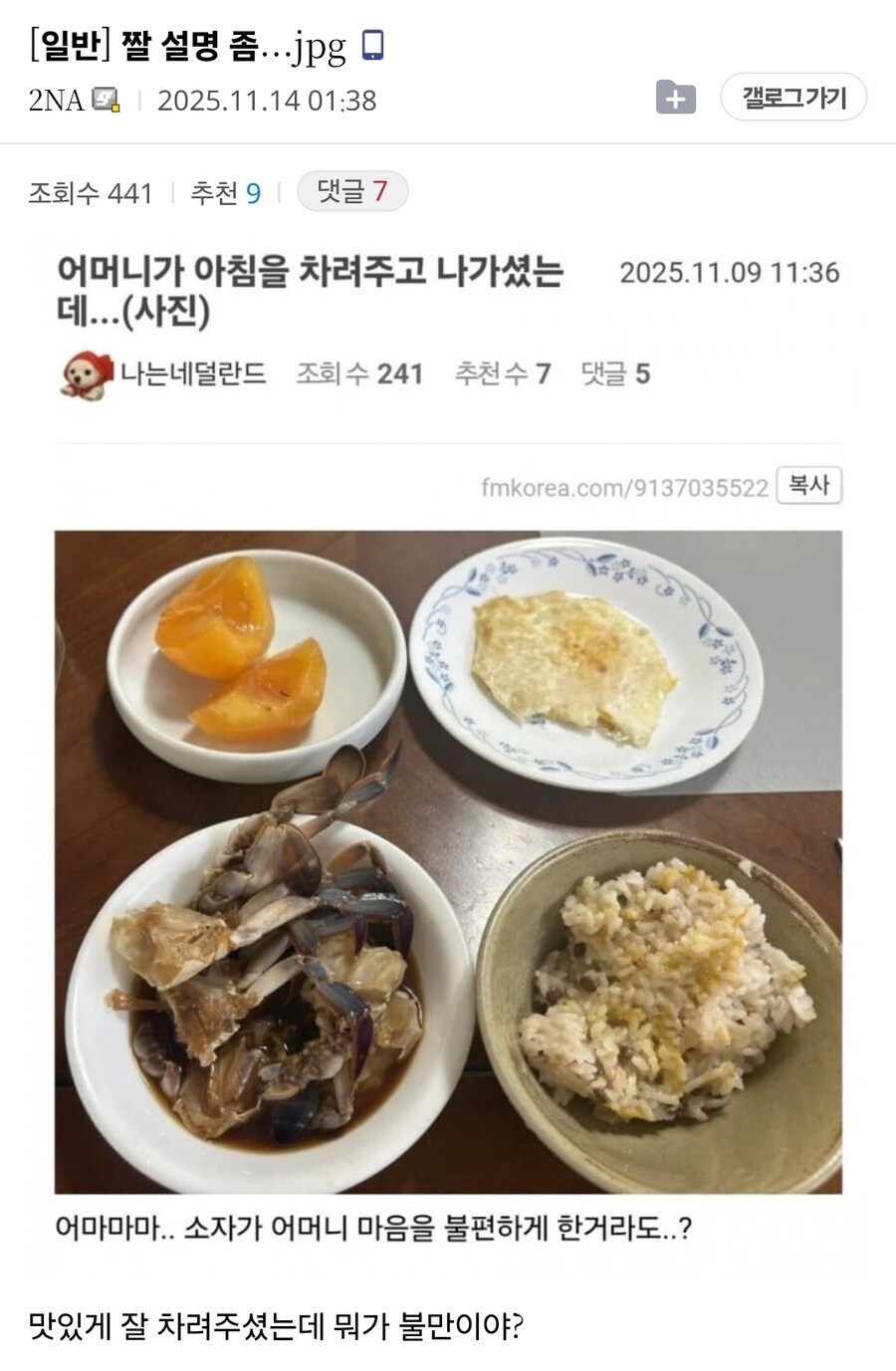
Task: Open the embedded post title about mother's breakfast
Action: click(x=309, y=289)
